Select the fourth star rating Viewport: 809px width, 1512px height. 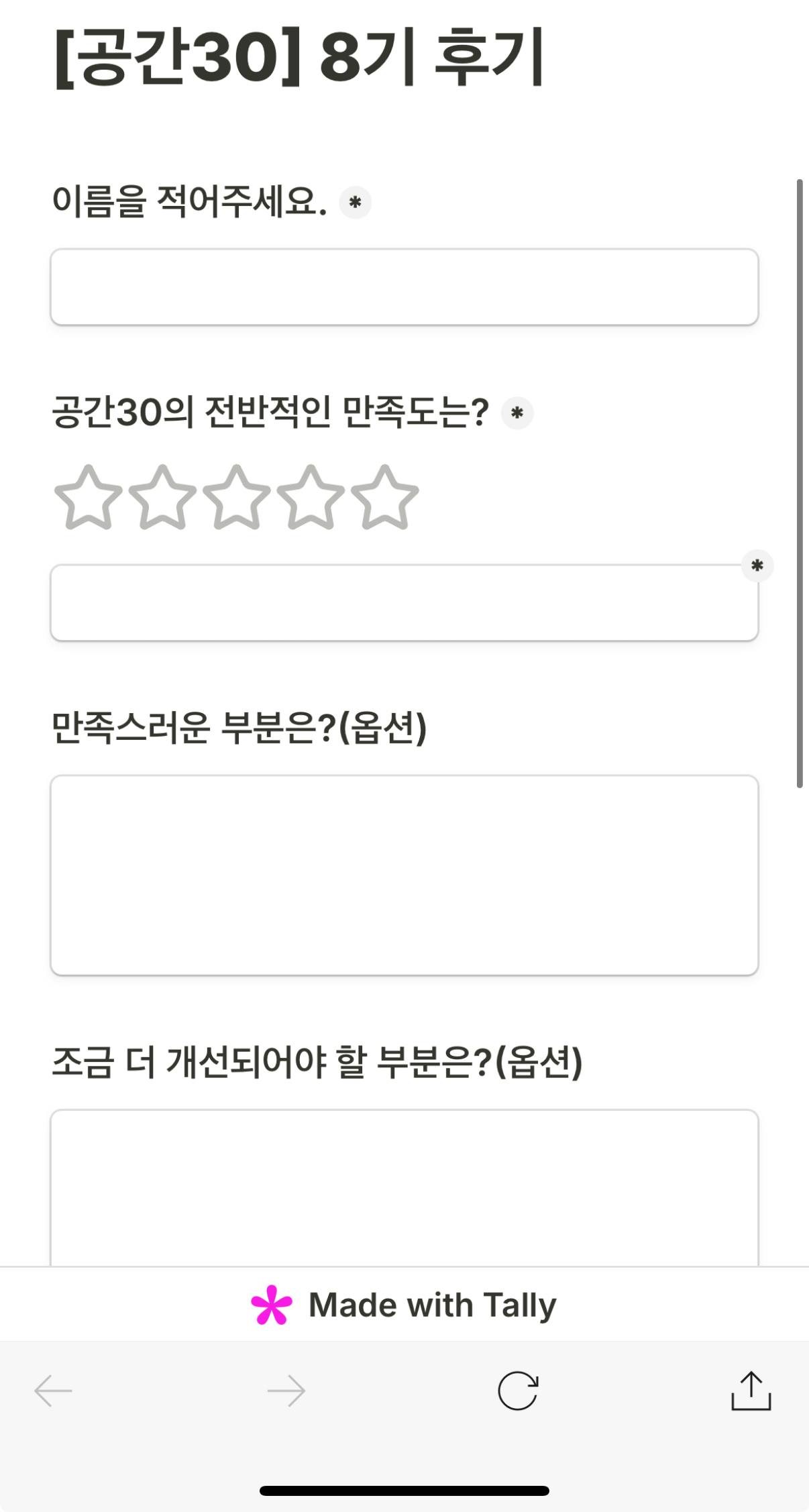click(311, 498)
